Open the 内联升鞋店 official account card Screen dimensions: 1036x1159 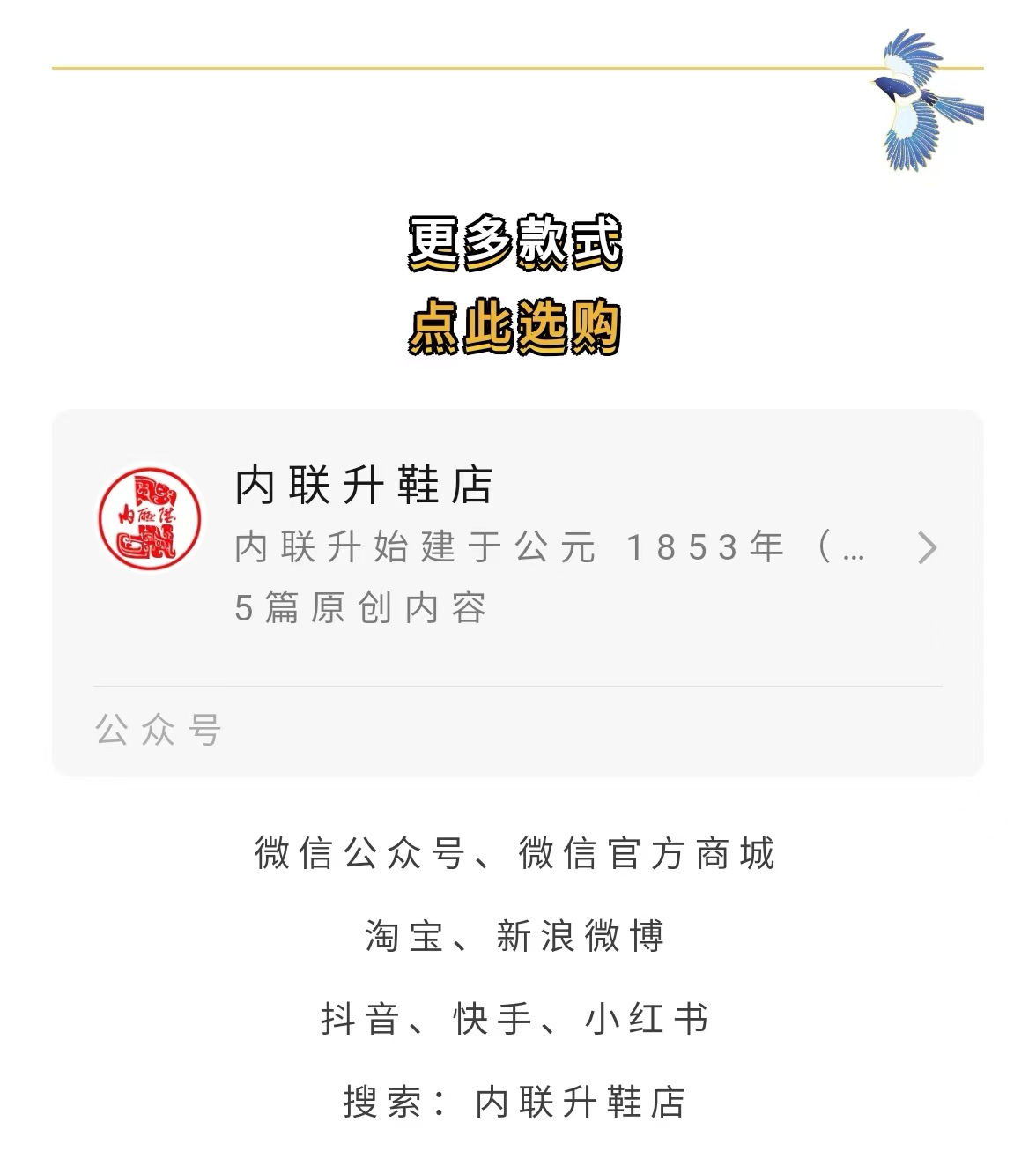click(517, 546)
